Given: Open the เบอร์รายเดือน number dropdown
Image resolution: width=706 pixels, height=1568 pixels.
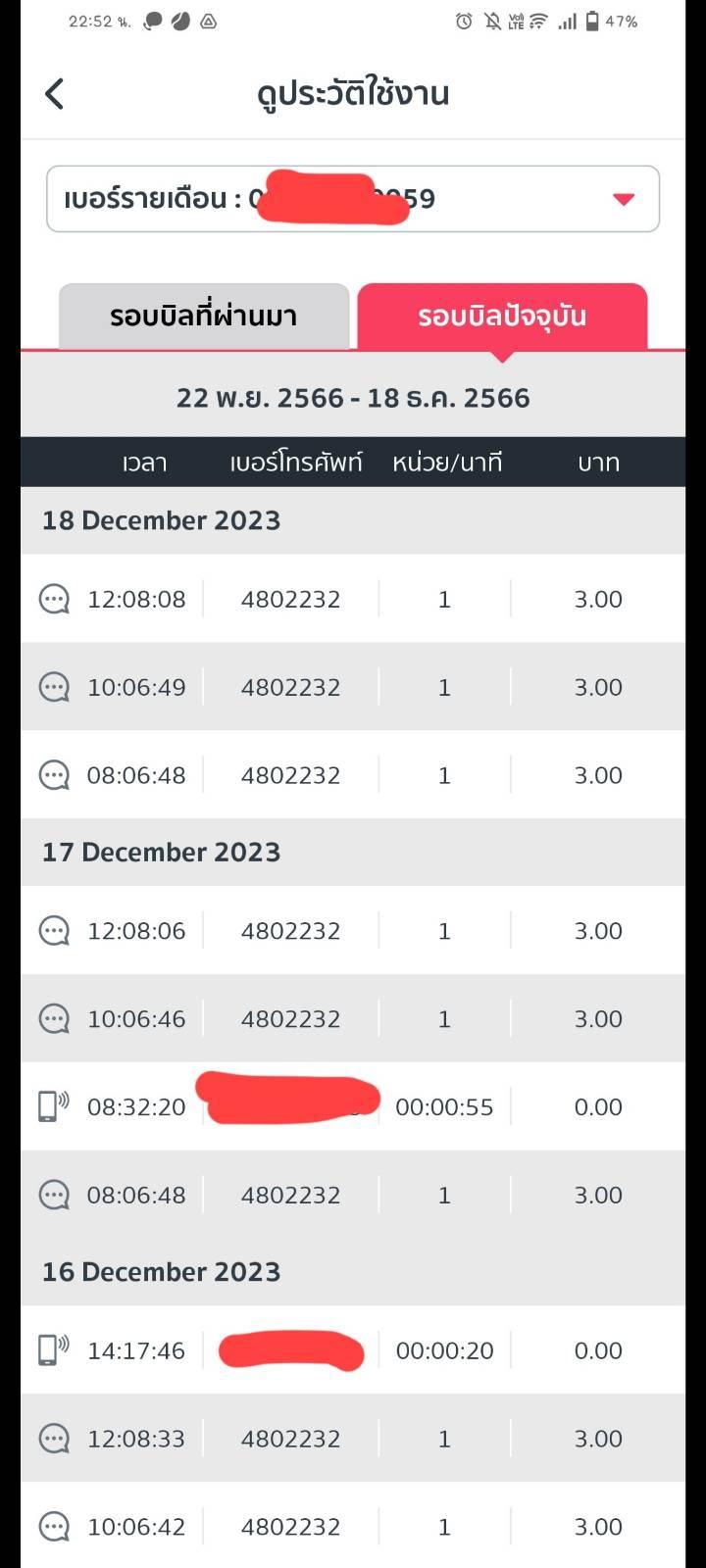Looking at the screenshot, I should (622, 199).
